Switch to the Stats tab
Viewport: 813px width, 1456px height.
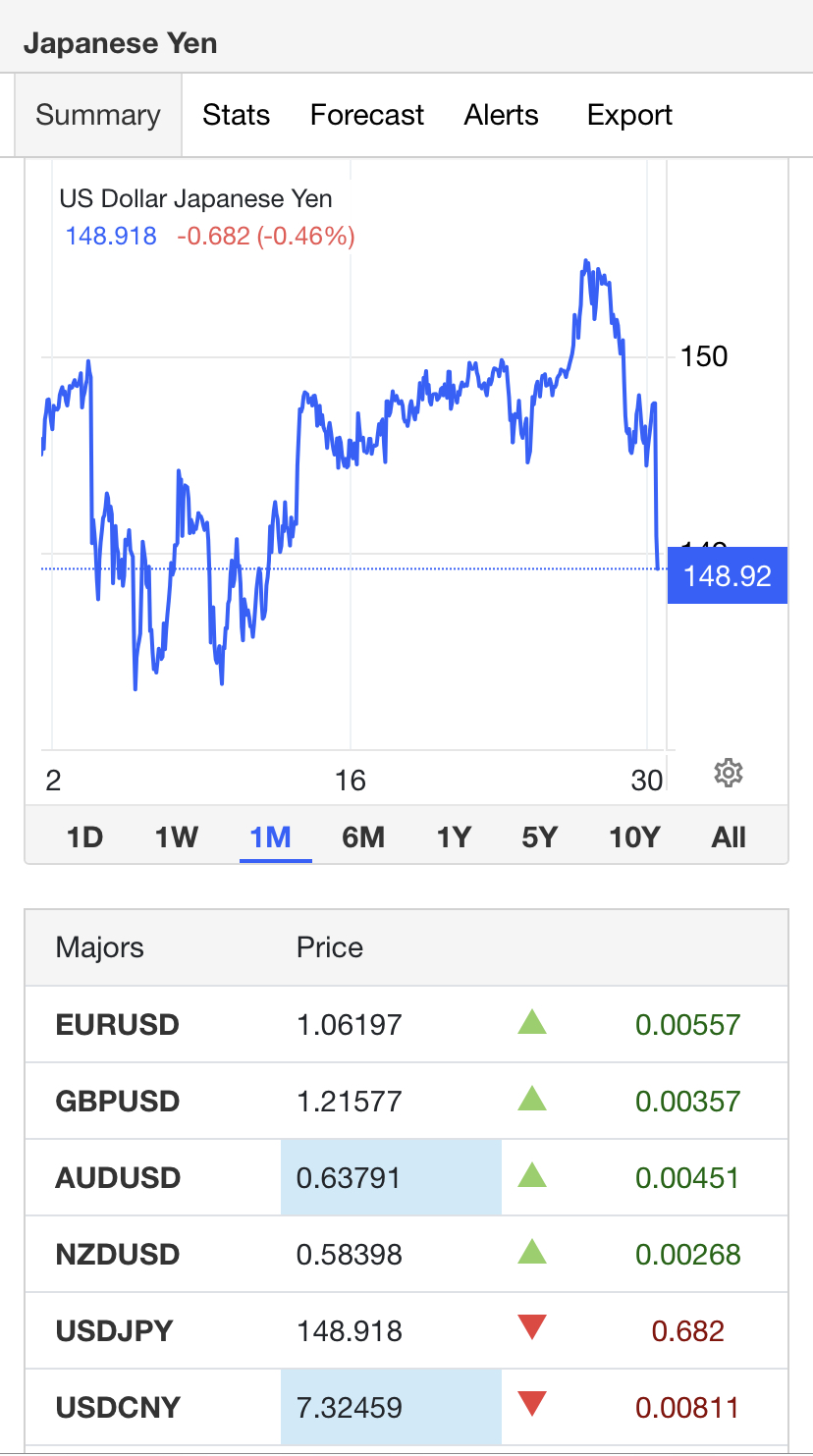[x=236, y=115]
